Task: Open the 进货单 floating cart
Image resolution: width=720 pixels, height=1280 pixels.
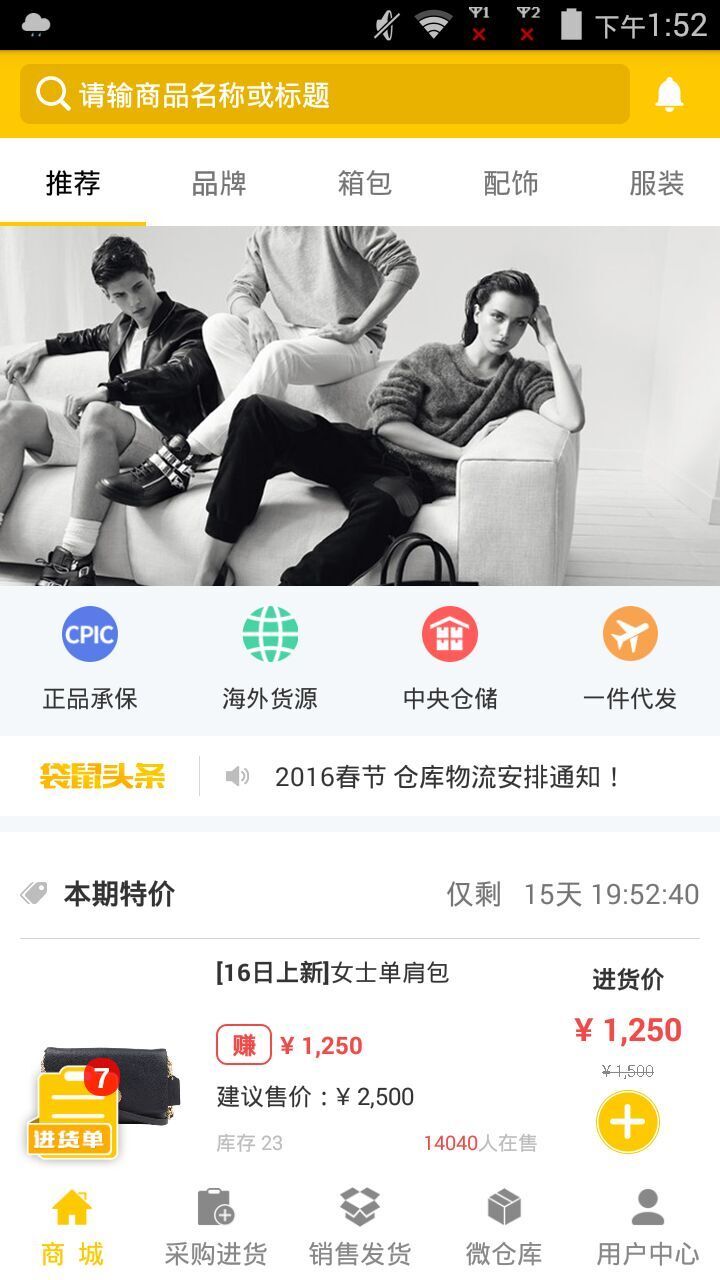Action: click(72, 1115)
